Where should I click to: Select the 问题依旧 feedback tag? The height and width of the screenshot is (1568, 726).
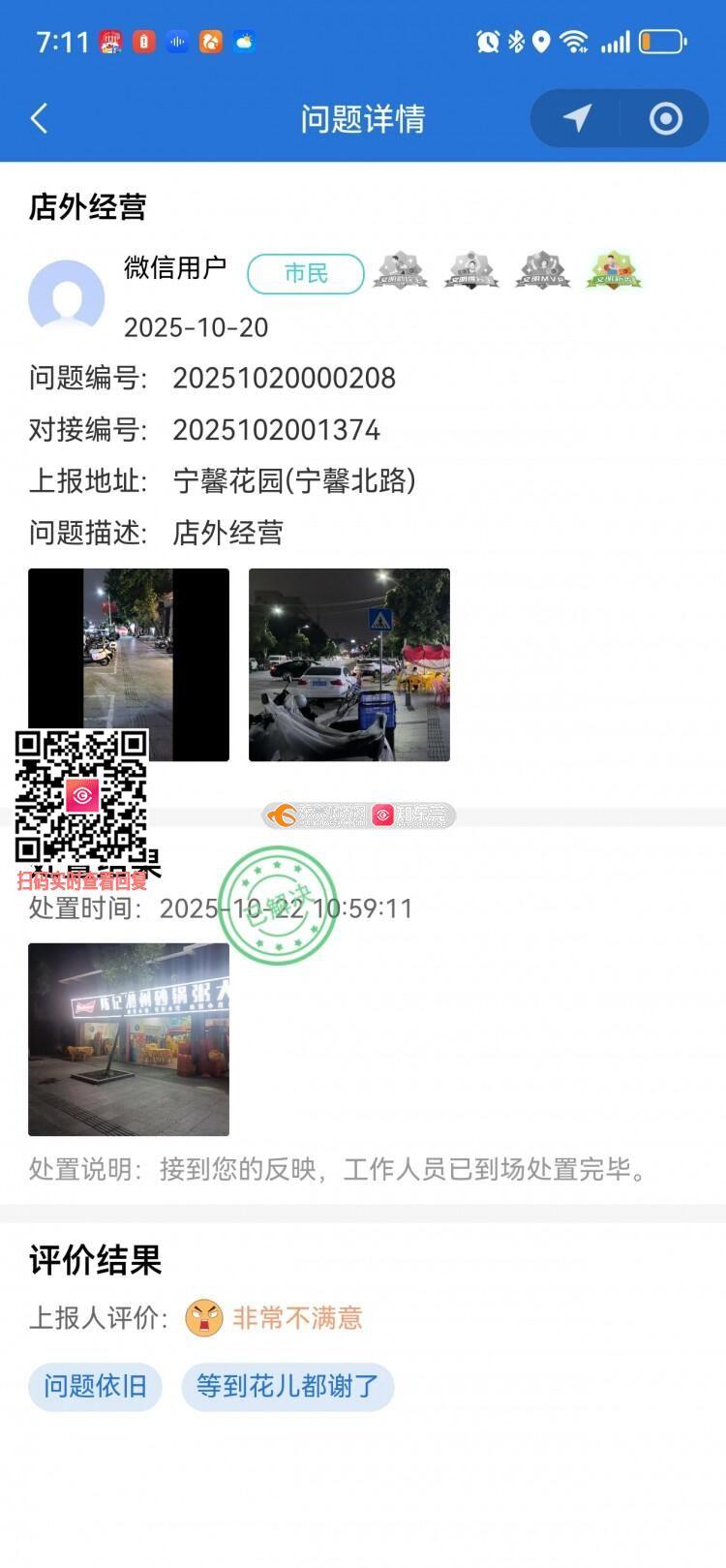(x=95, y=1386)
